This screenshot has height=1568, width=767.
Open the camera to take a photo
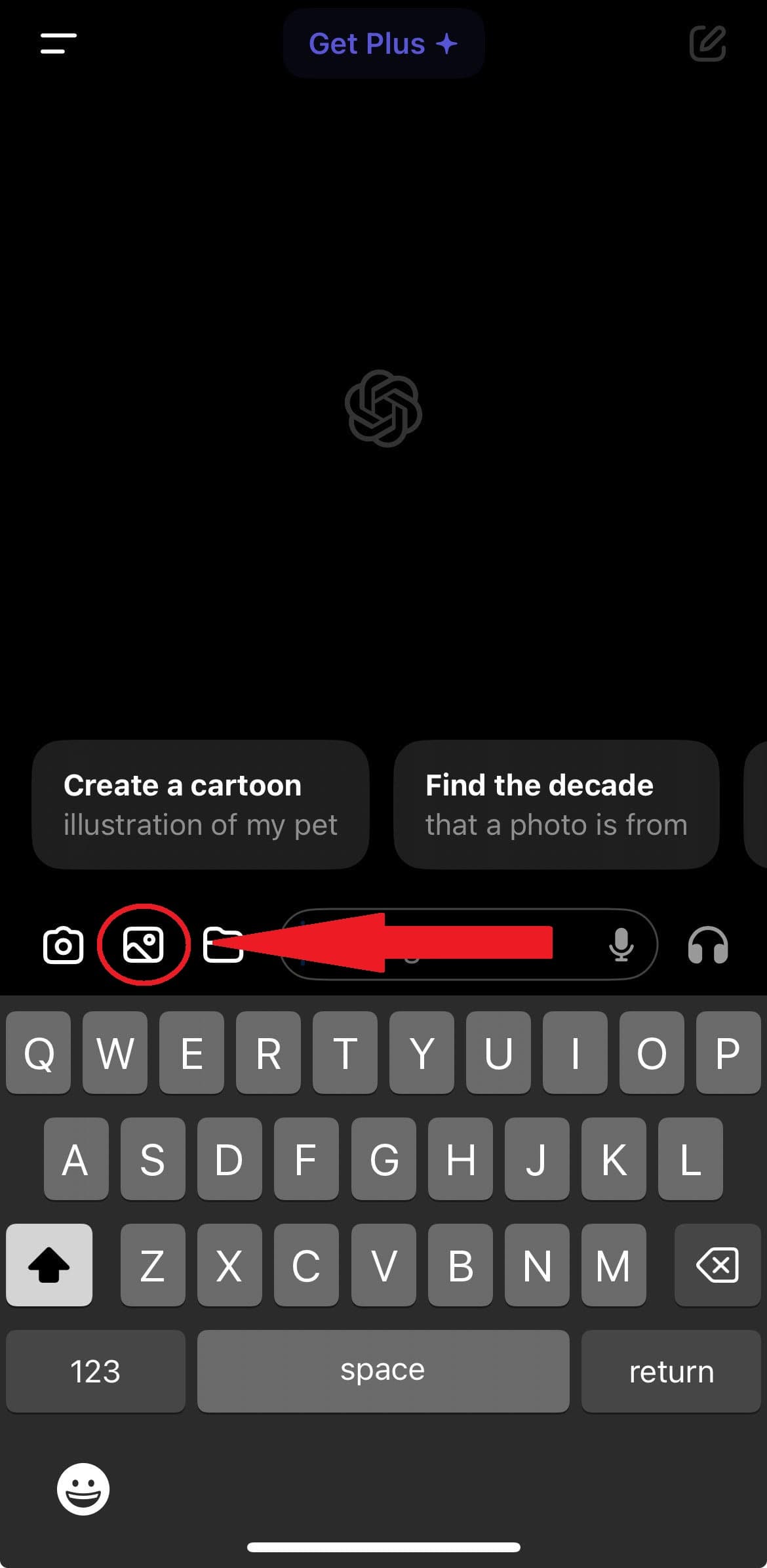point(63,945)
